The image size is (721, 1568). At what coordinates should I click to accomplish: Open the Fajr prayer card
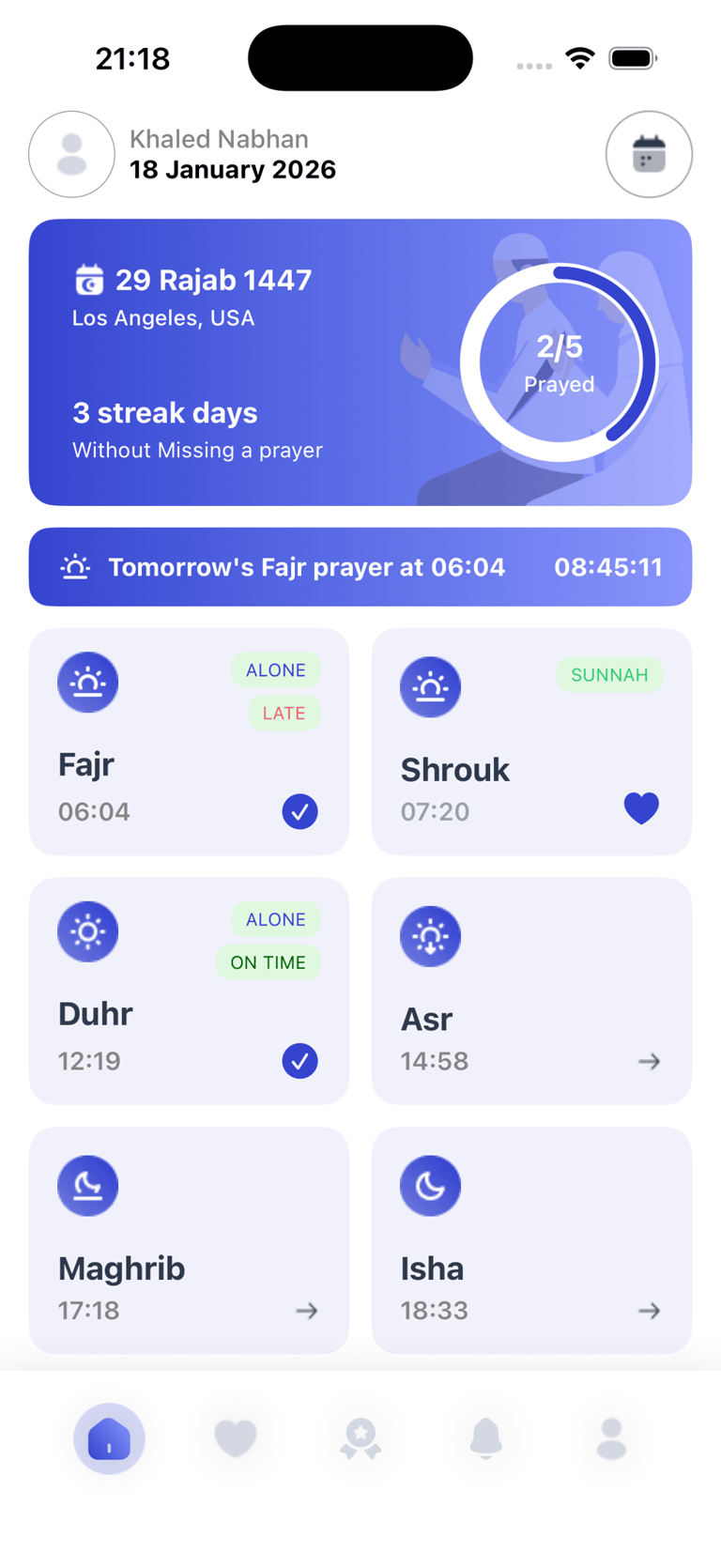click(189, 742)
